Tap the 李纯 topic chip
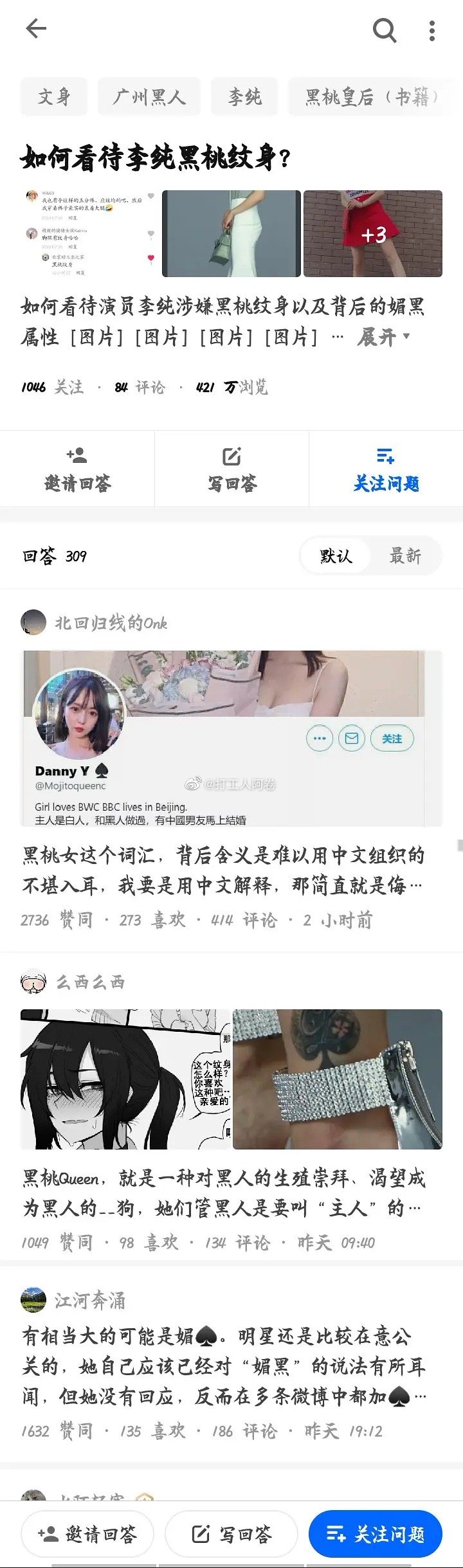 tap(244, 97)
